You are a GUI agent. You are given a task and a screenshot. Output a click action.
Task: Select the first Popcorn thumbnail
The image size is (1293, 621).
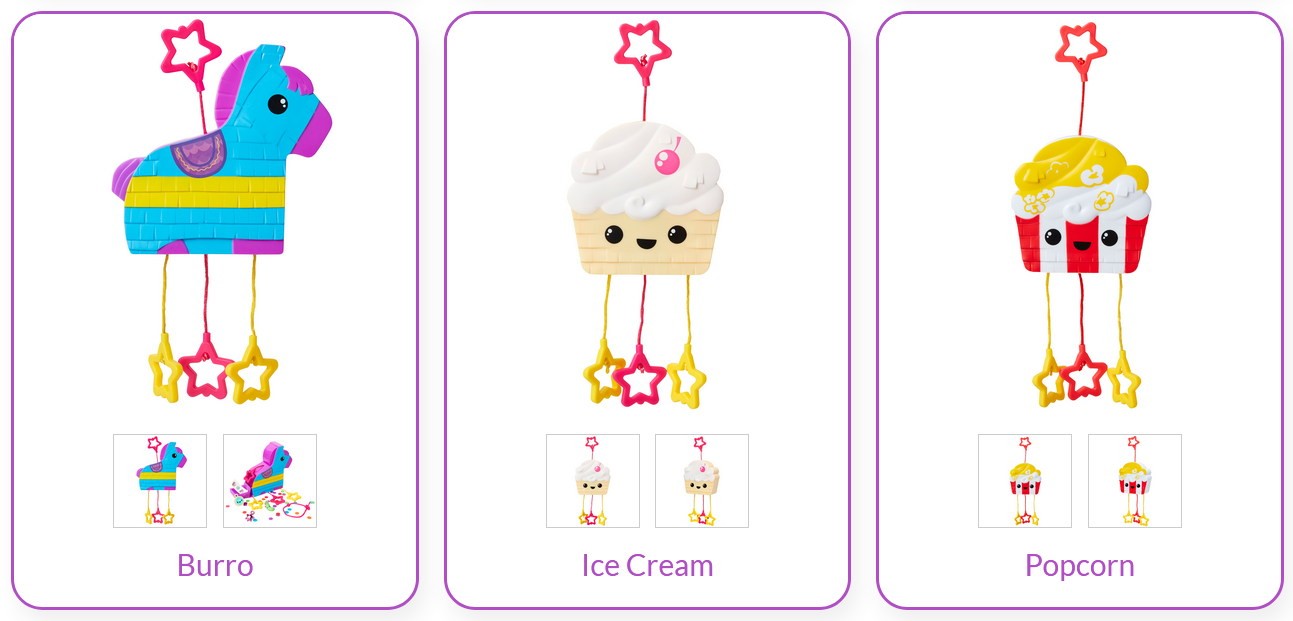(1024, 480)
